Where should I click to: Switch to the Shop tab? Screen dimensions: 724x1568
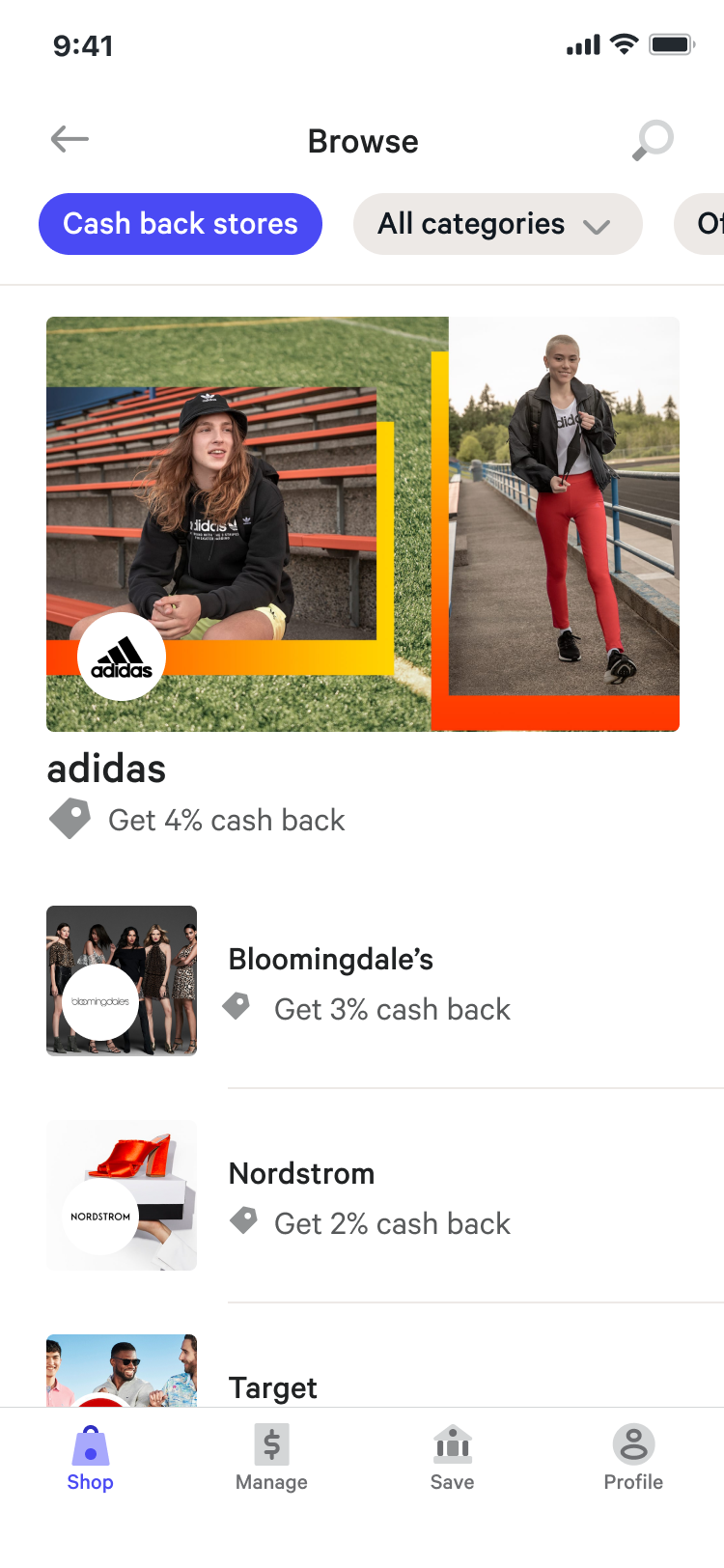(91, 1458)
